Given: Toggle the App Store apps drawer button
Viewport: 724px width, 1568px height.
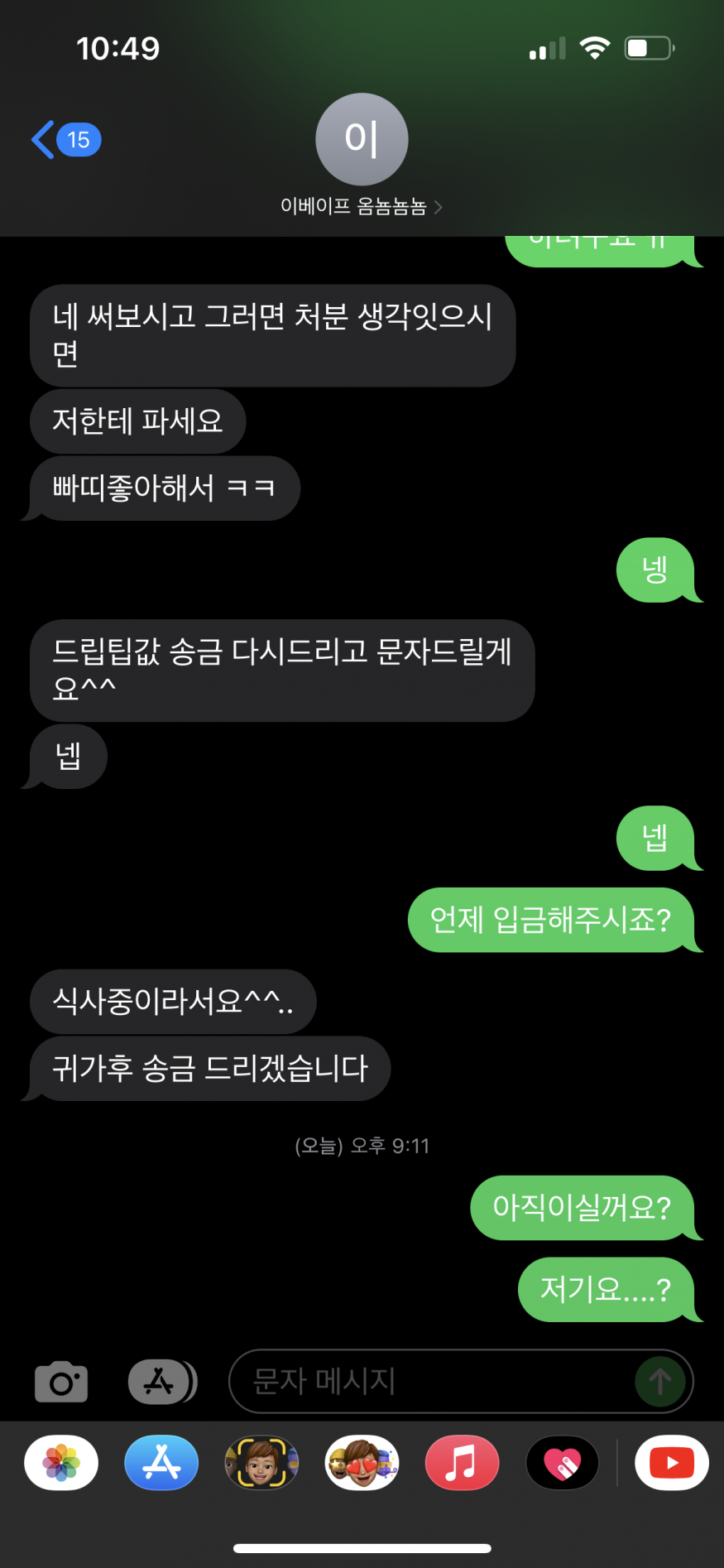Looking at the screenshot, I should click(x=161, y=1381).
